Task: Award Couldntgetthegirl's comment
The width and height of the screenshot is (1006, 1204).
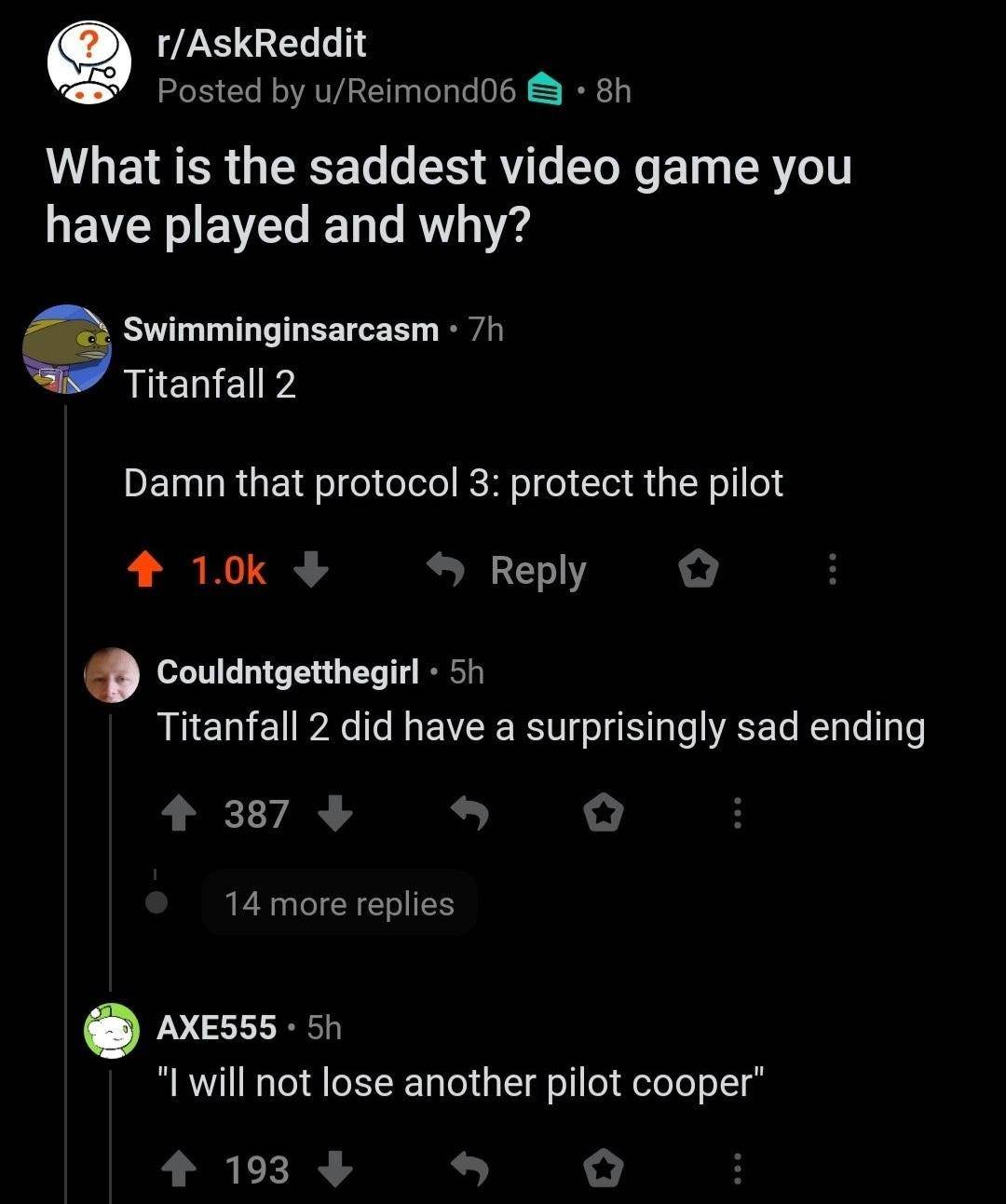Action: (603, 815)
